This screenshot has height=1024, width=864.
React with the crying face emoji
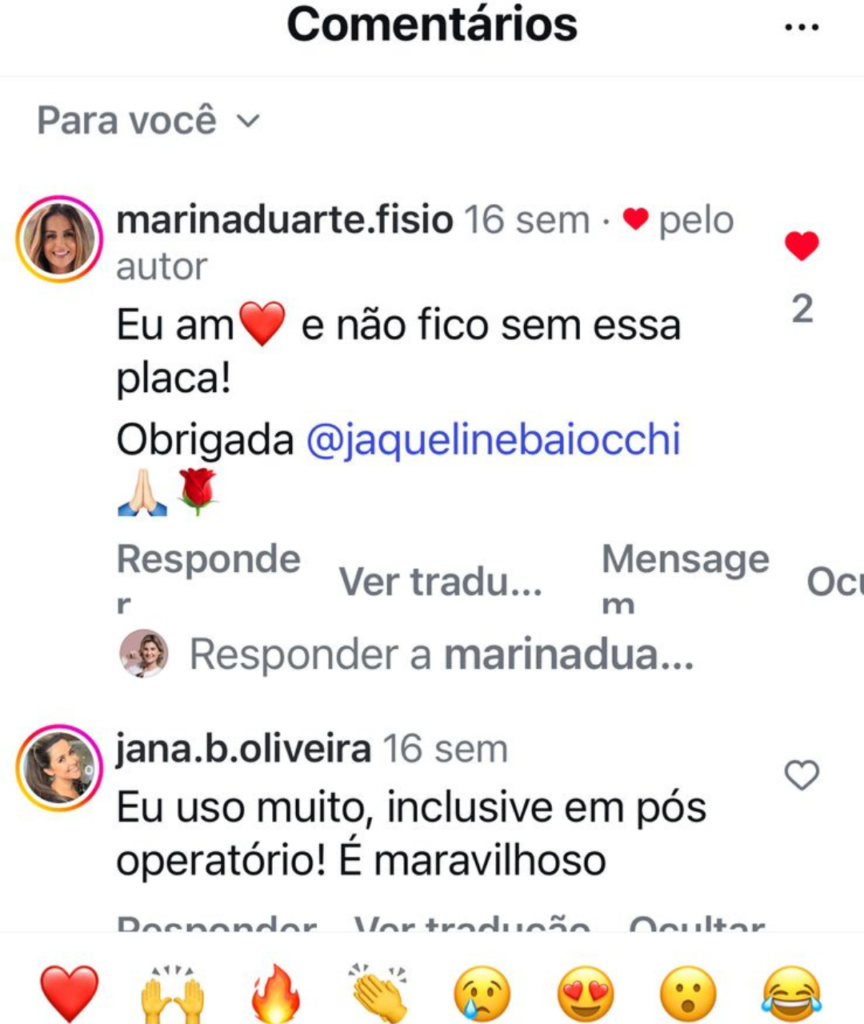tap(483, 992)
